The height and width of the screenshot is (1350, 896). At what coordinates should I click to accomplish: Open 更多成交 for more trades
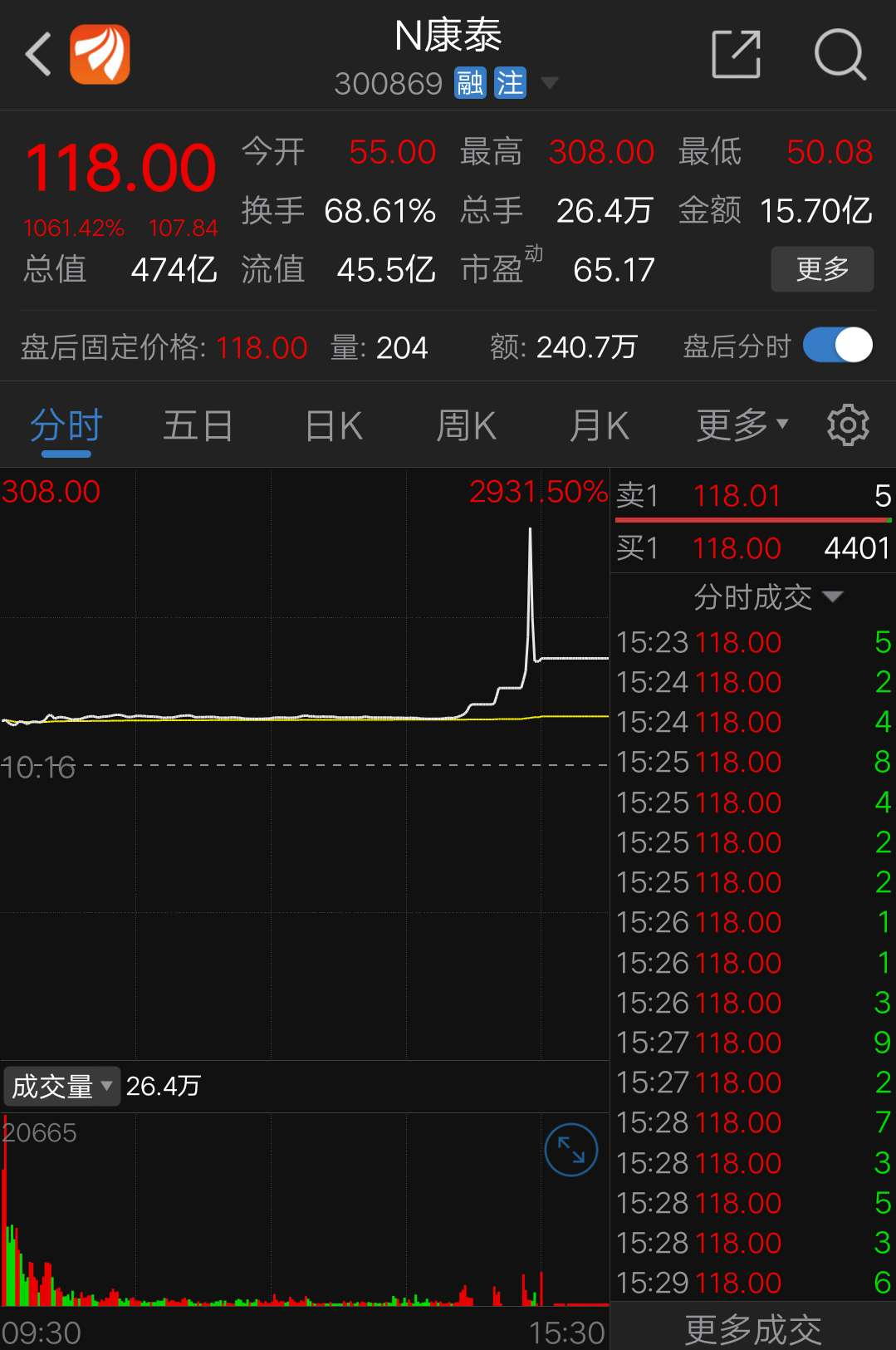[752, 1329]
